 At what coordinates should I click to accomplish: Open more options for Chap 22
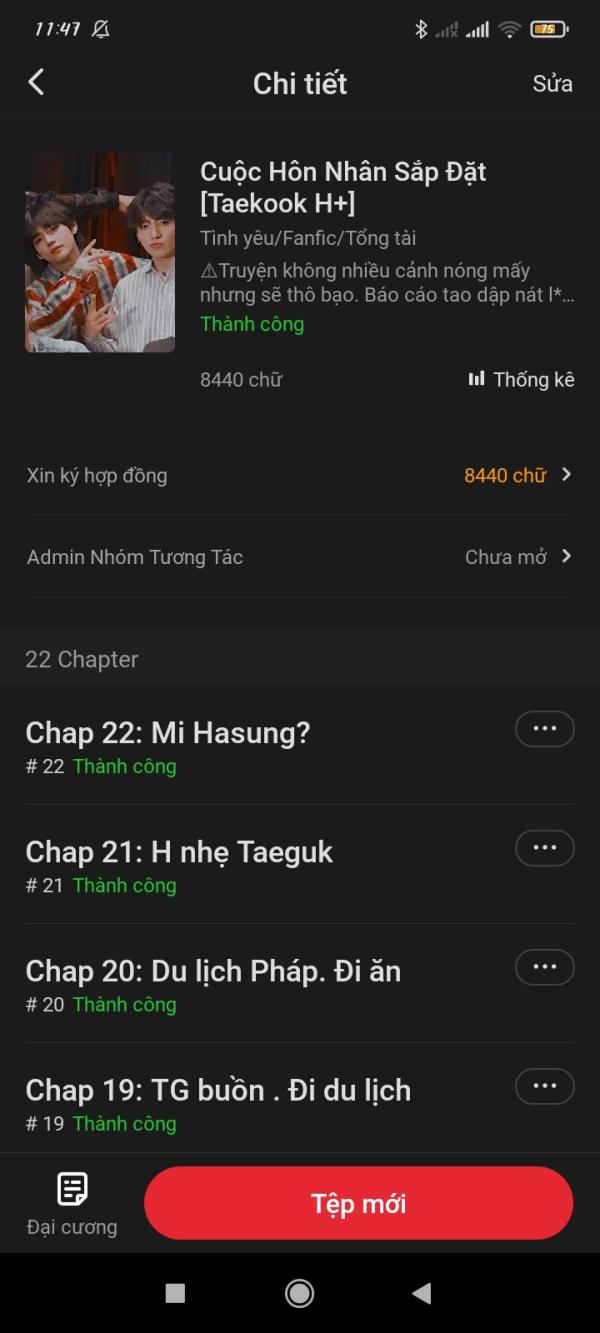point(544,729)
